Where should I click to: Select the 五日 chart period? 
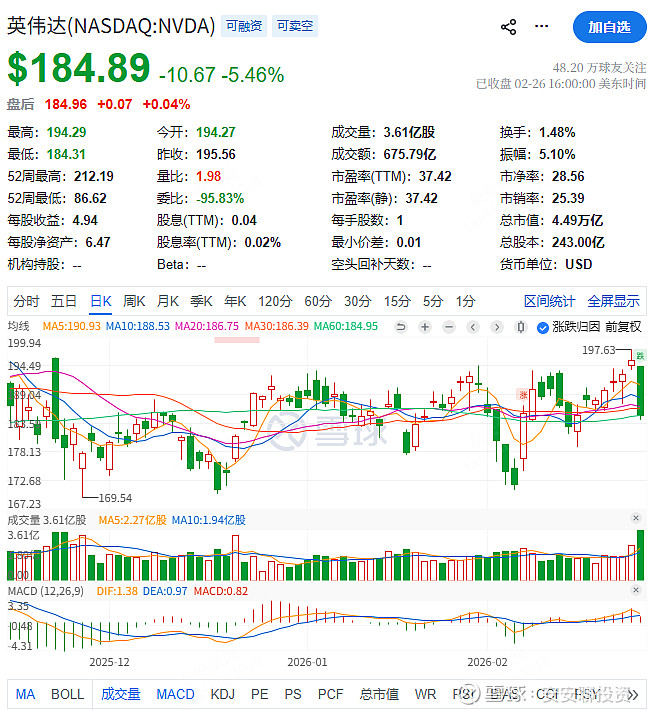64,301
